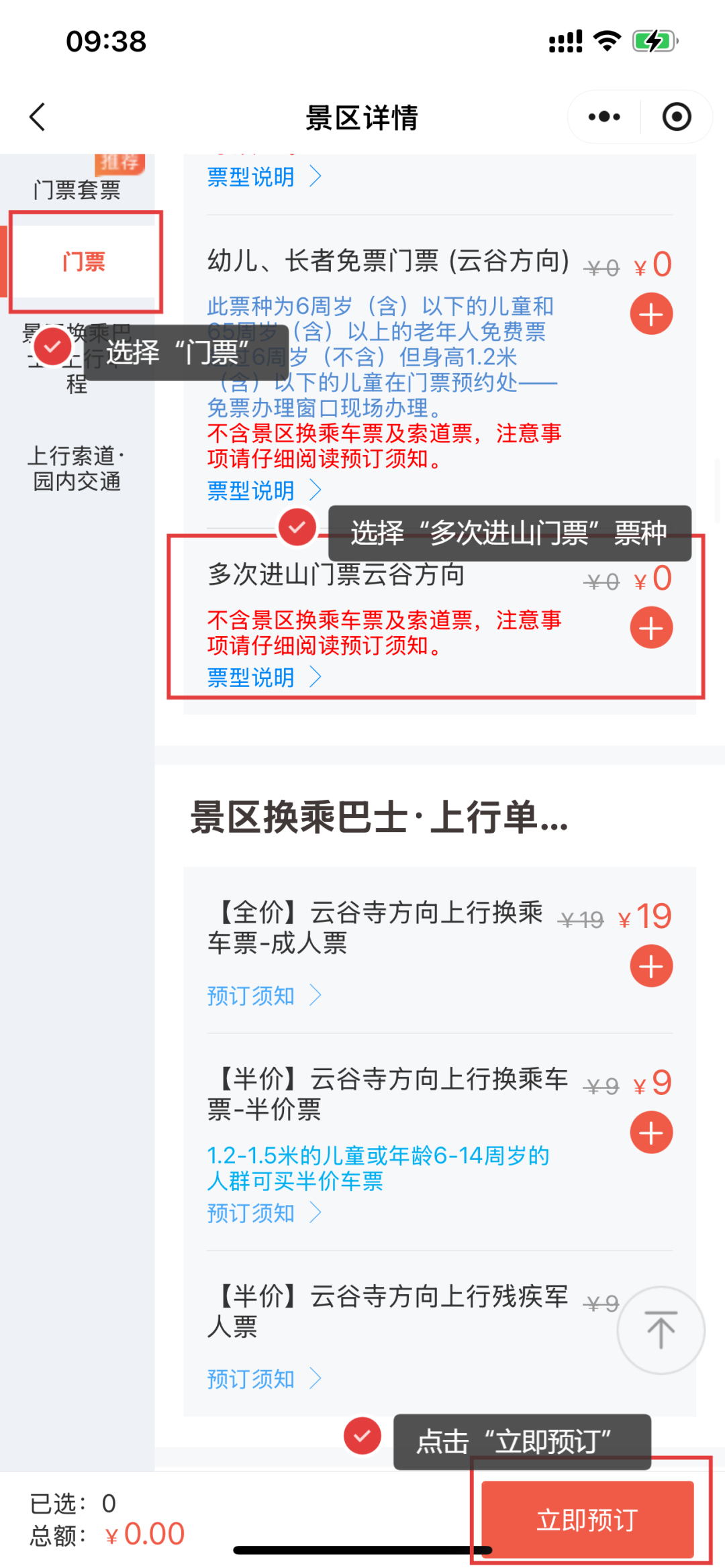
Task: Open 票型说明 under 幼儿、长者免票门票
Action: (x=263, y=490)
